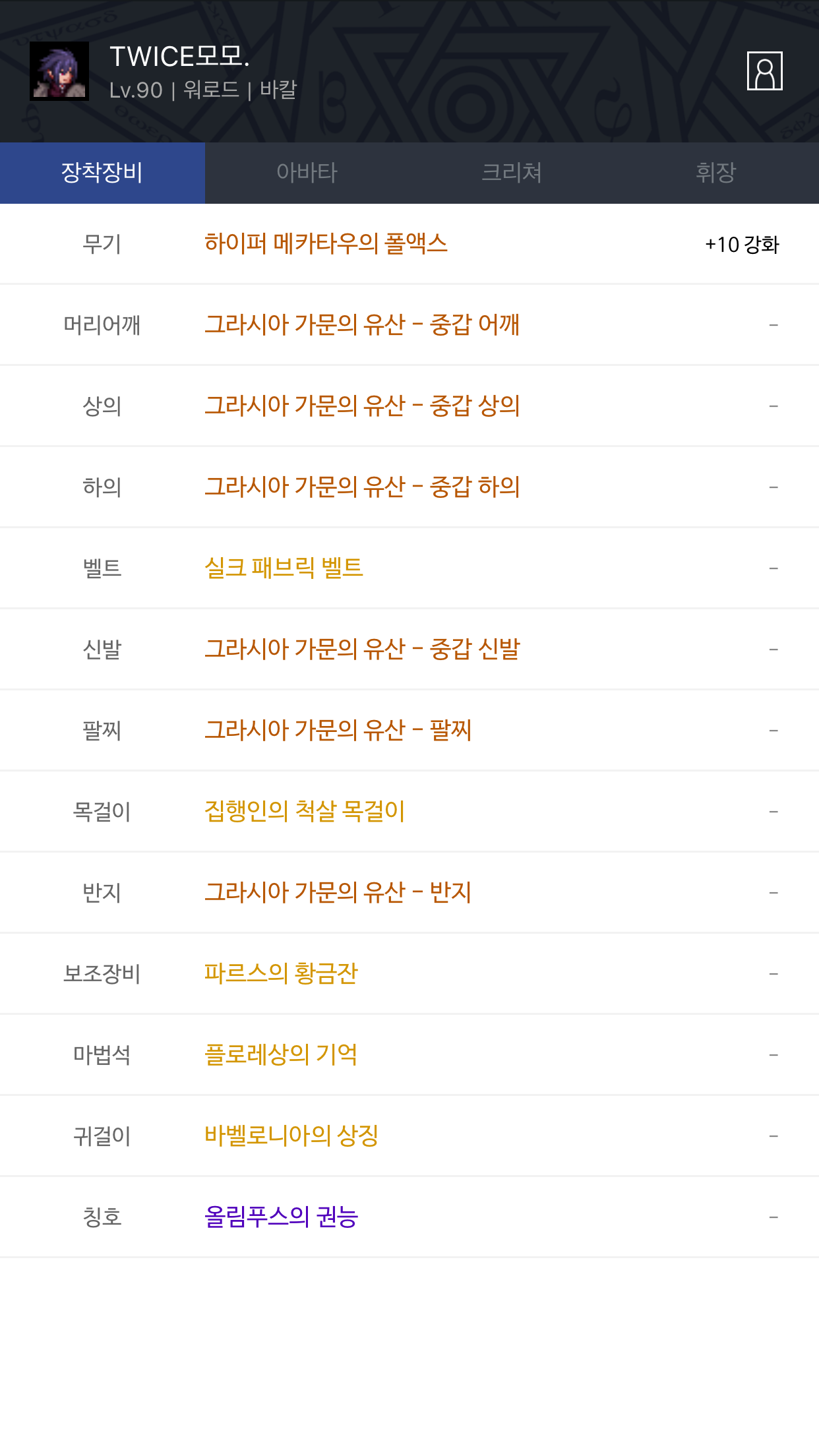View 그라시아 가문의 유산 - 반지 ring

338,893
